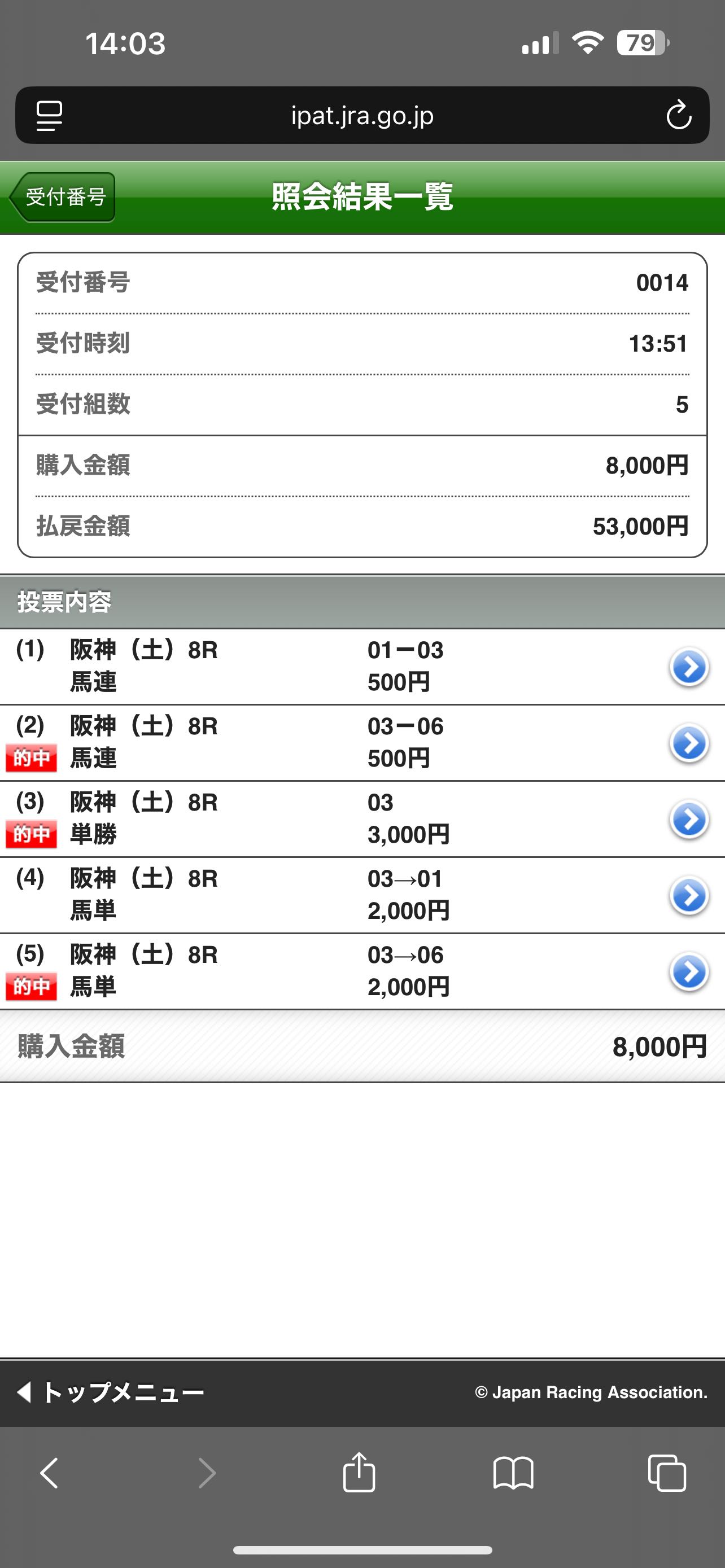
Task: Open details for 馬連 03ー06 bet
Action: [688, 743]
